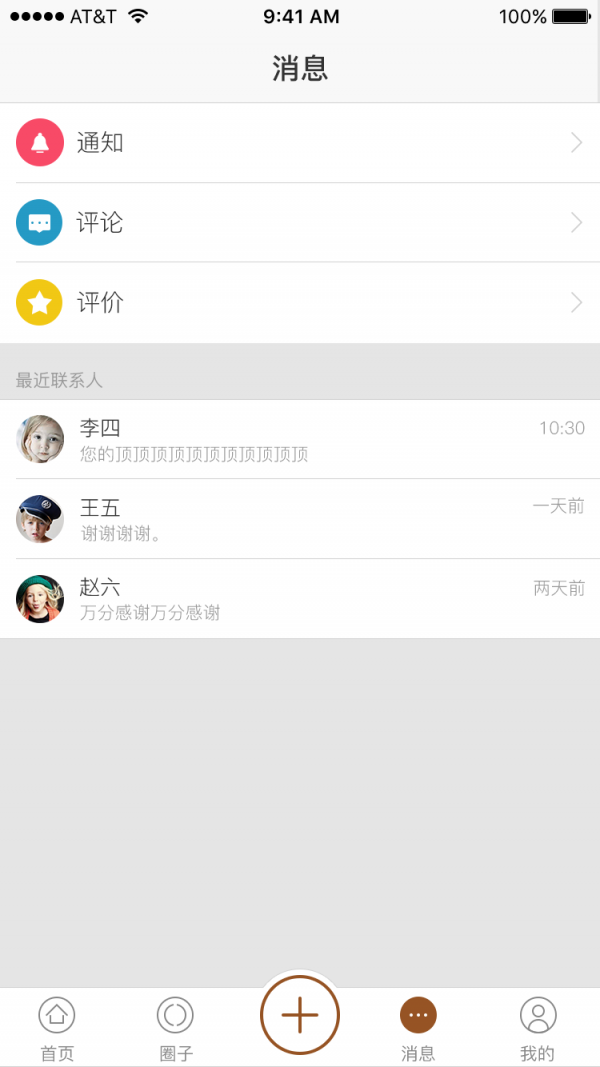Open the chat with 王五
The image size is (600, 1067).
tap(300, 519)
